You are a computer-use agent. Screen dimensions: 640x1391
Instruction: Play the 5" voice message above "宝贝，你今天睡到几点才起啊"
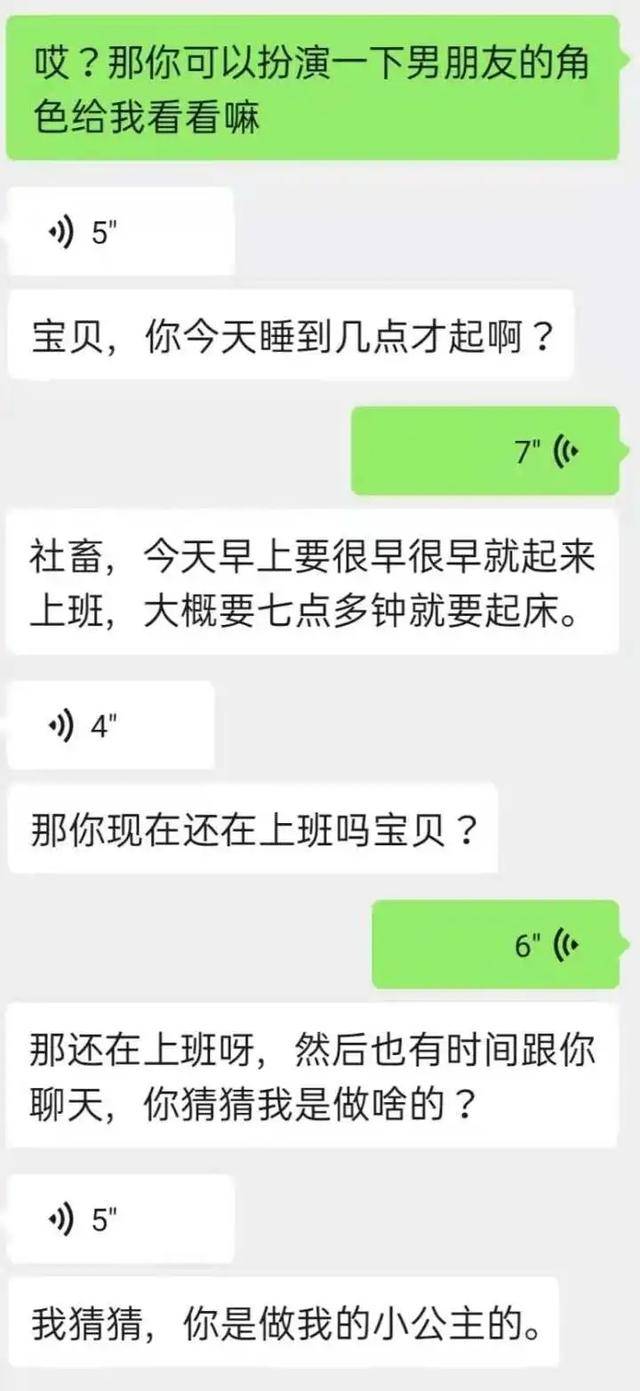(x=120, y=232)
